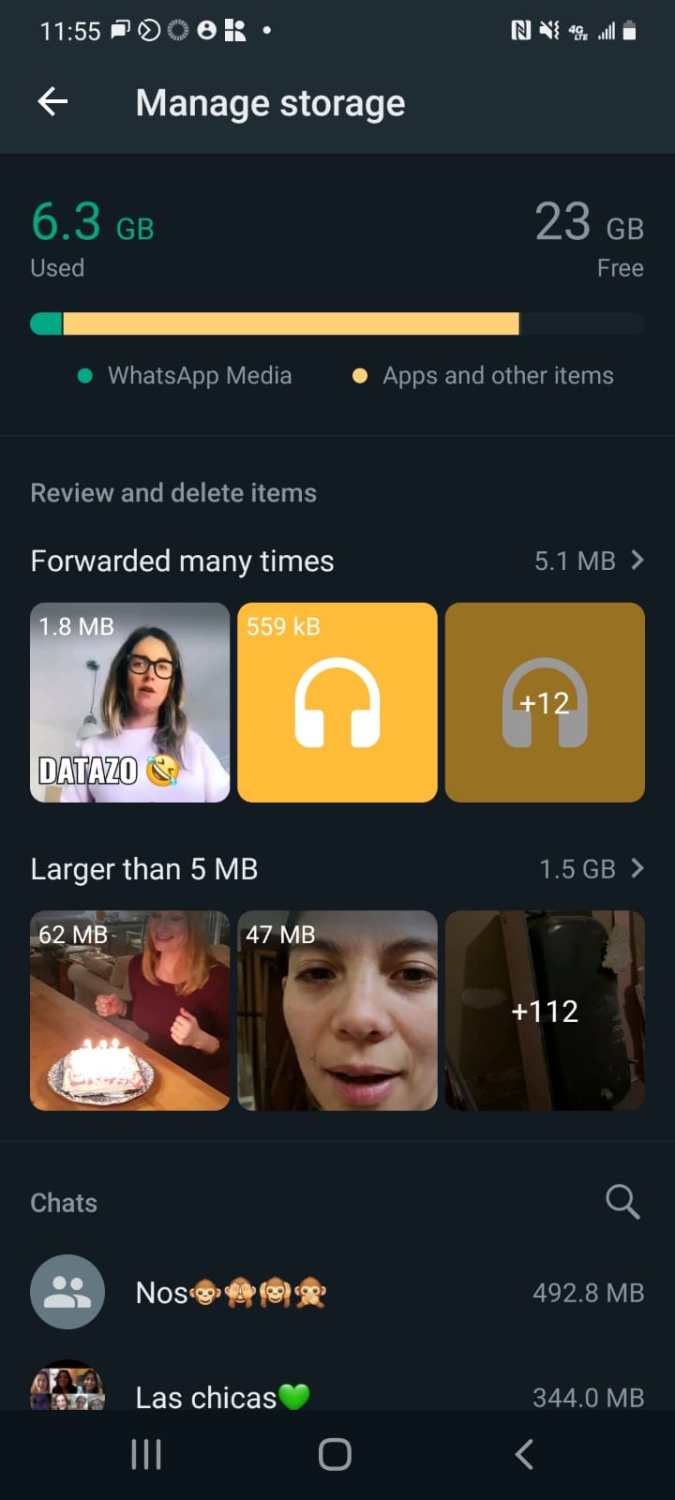The image size is (675, 1500).
Task: Open the 62 MB birthday cake video
Action: (130, 1010)
